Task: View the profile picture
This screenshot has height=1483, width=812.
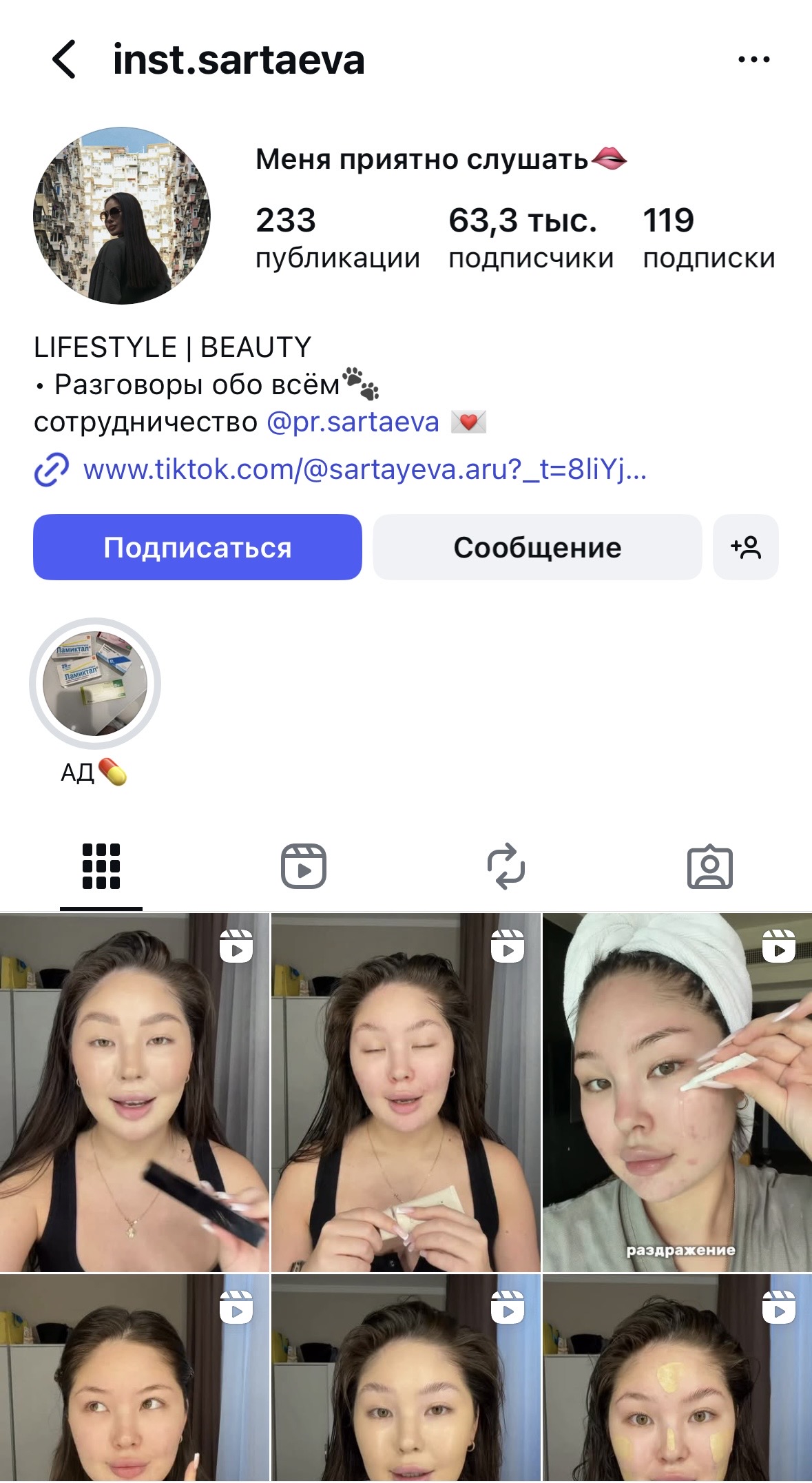Action: [122, 216]
